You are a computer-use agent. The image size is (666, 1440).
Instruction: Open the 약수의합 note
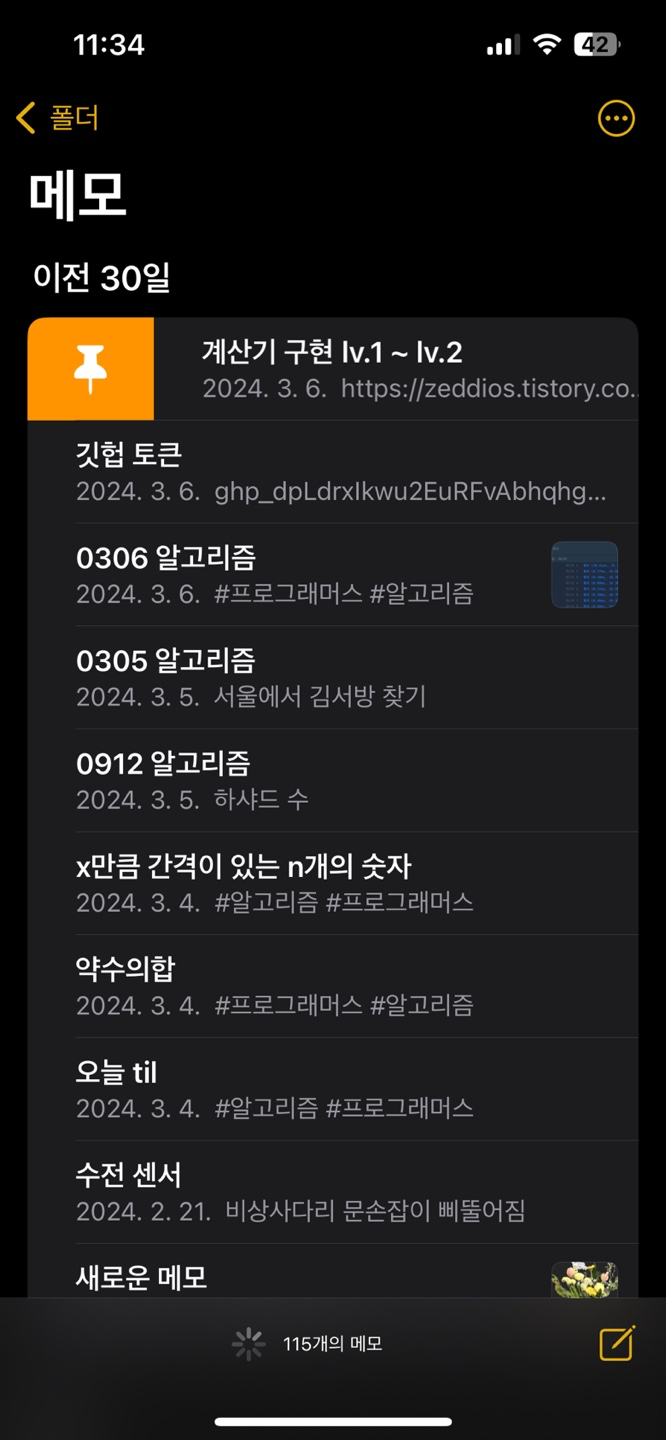[333, 987]
